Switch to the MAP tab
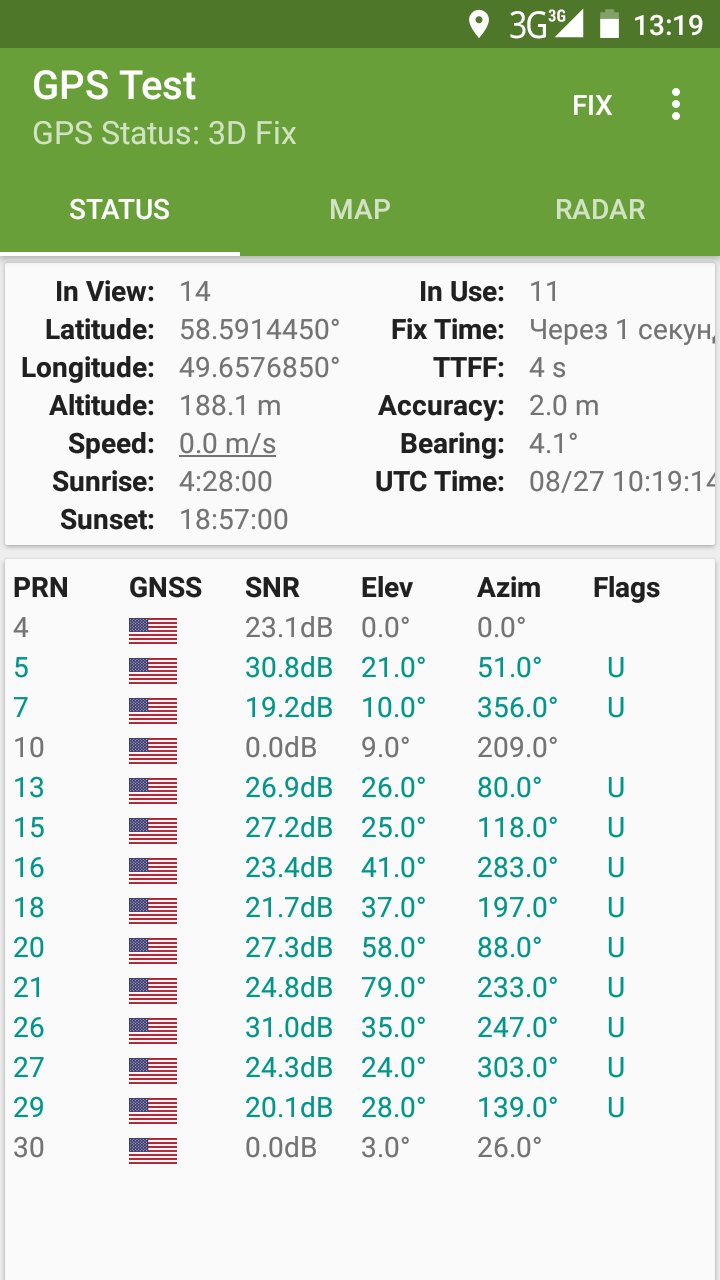 tap(360, 209)
